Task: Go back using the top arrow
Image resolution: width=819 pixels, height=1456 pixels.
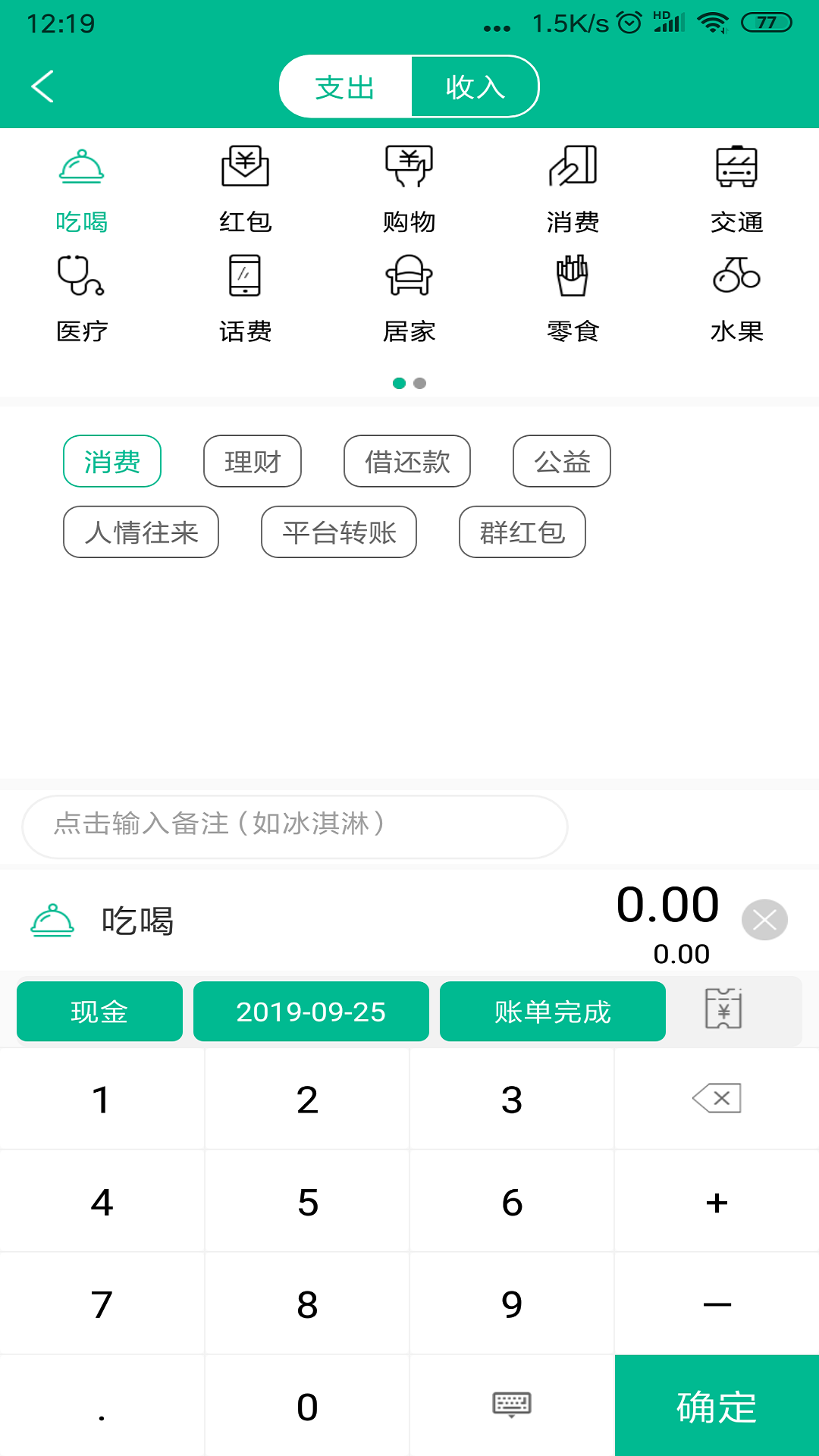Action: tap(43, 86)
